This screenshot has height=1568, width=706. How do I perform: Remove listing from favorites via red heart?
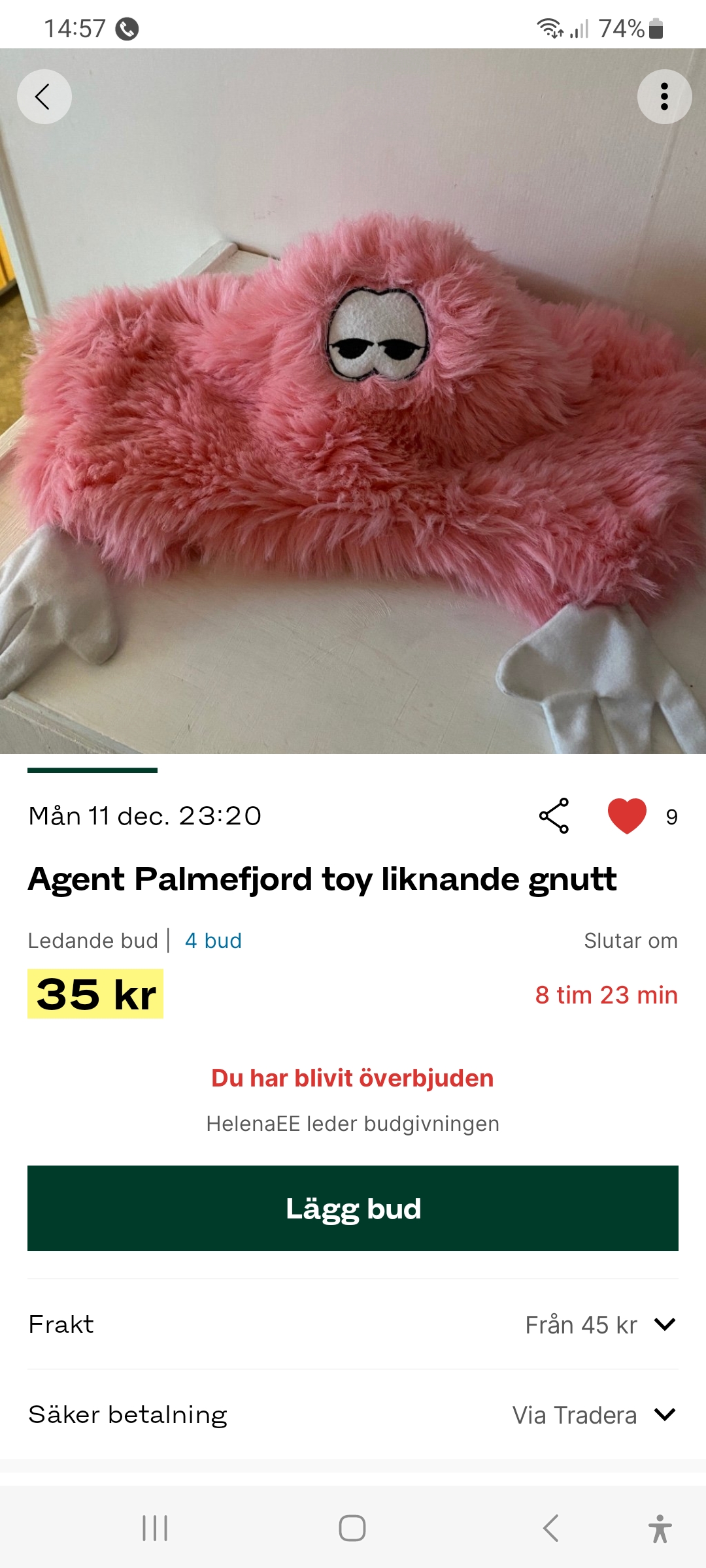(627, 815)
